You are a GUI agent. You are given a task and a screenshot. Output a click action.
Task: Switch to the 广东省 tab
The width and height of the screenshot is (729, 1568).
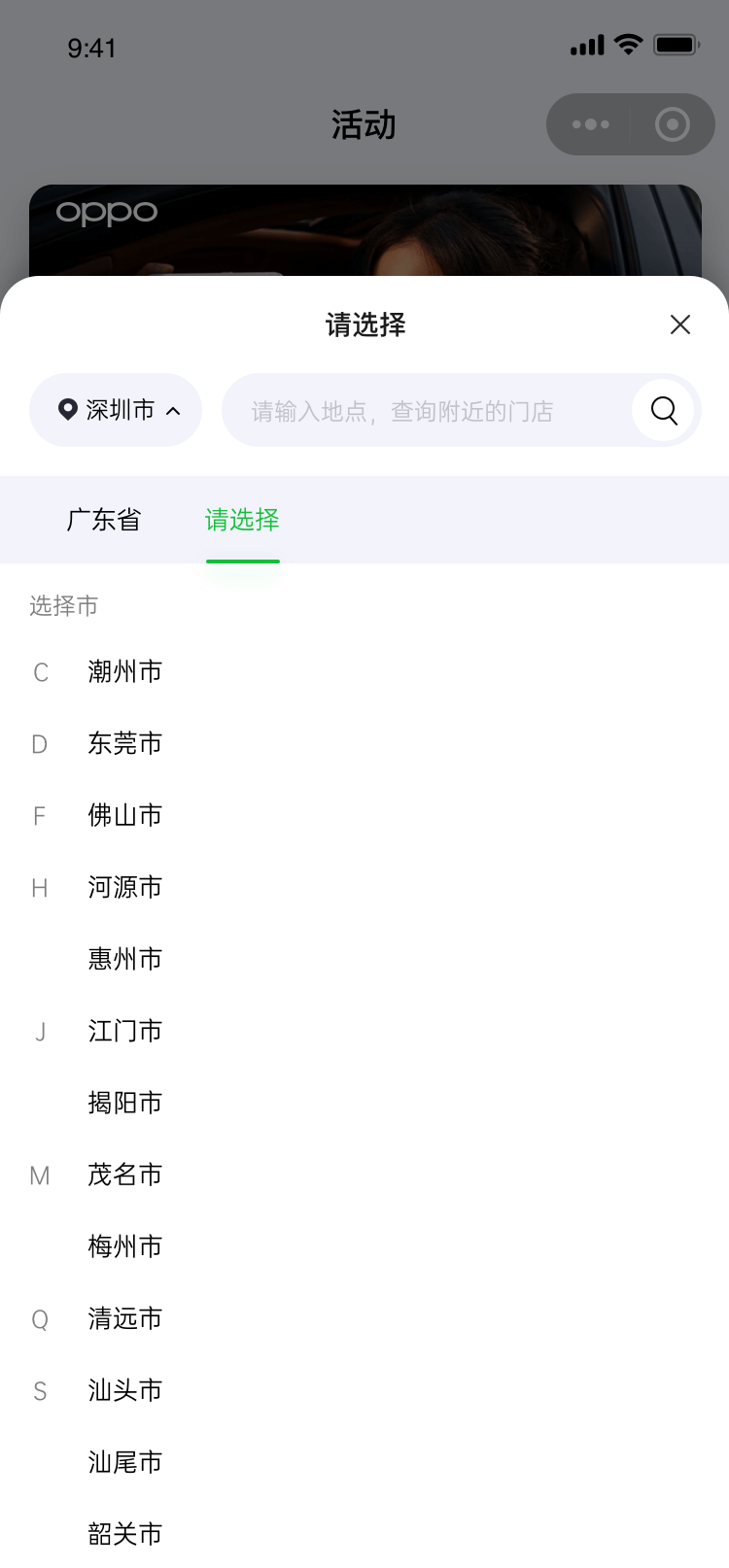point(104,520)
